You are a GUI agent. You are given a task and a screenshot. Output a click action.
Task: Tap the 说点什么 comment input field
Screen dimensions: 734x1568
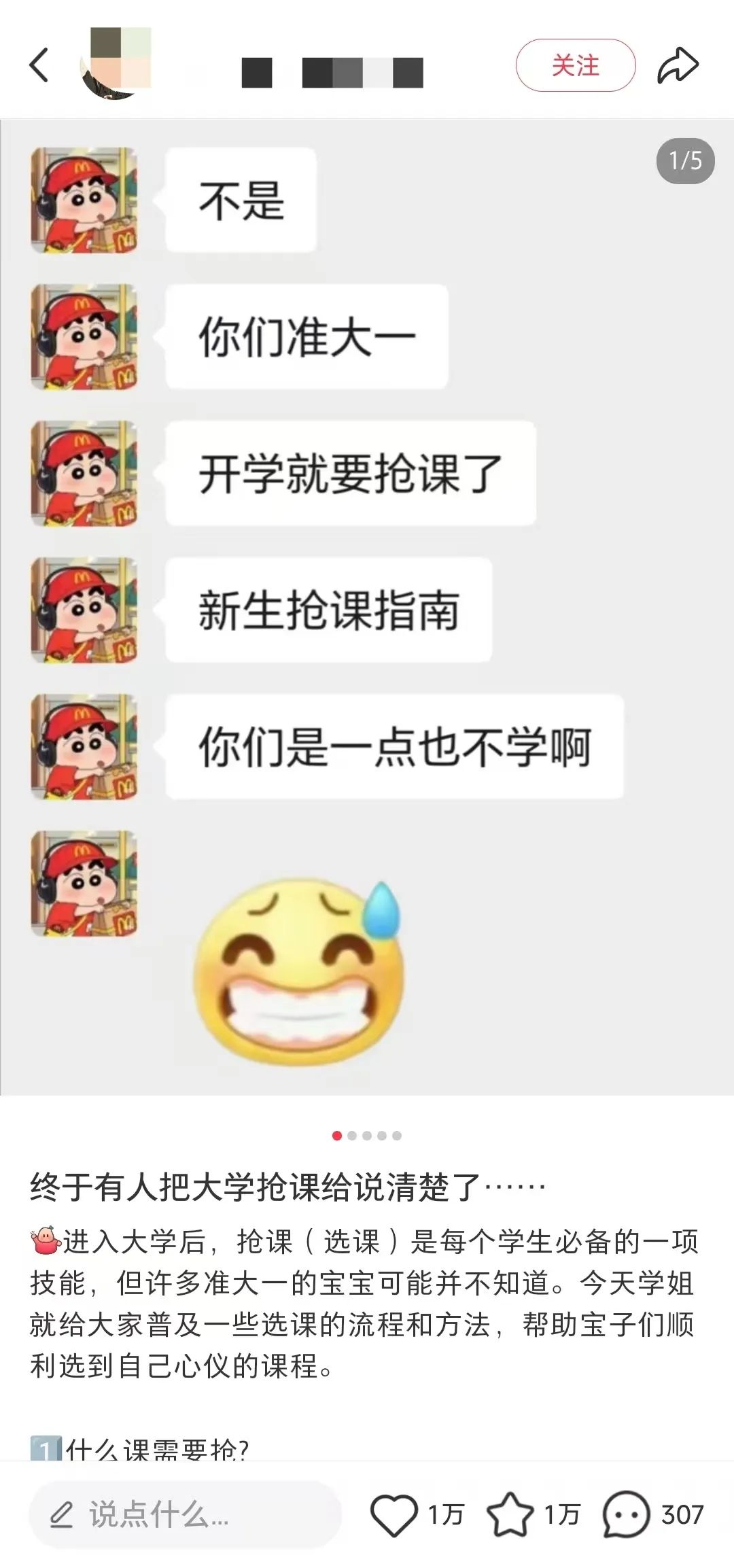185,1515
